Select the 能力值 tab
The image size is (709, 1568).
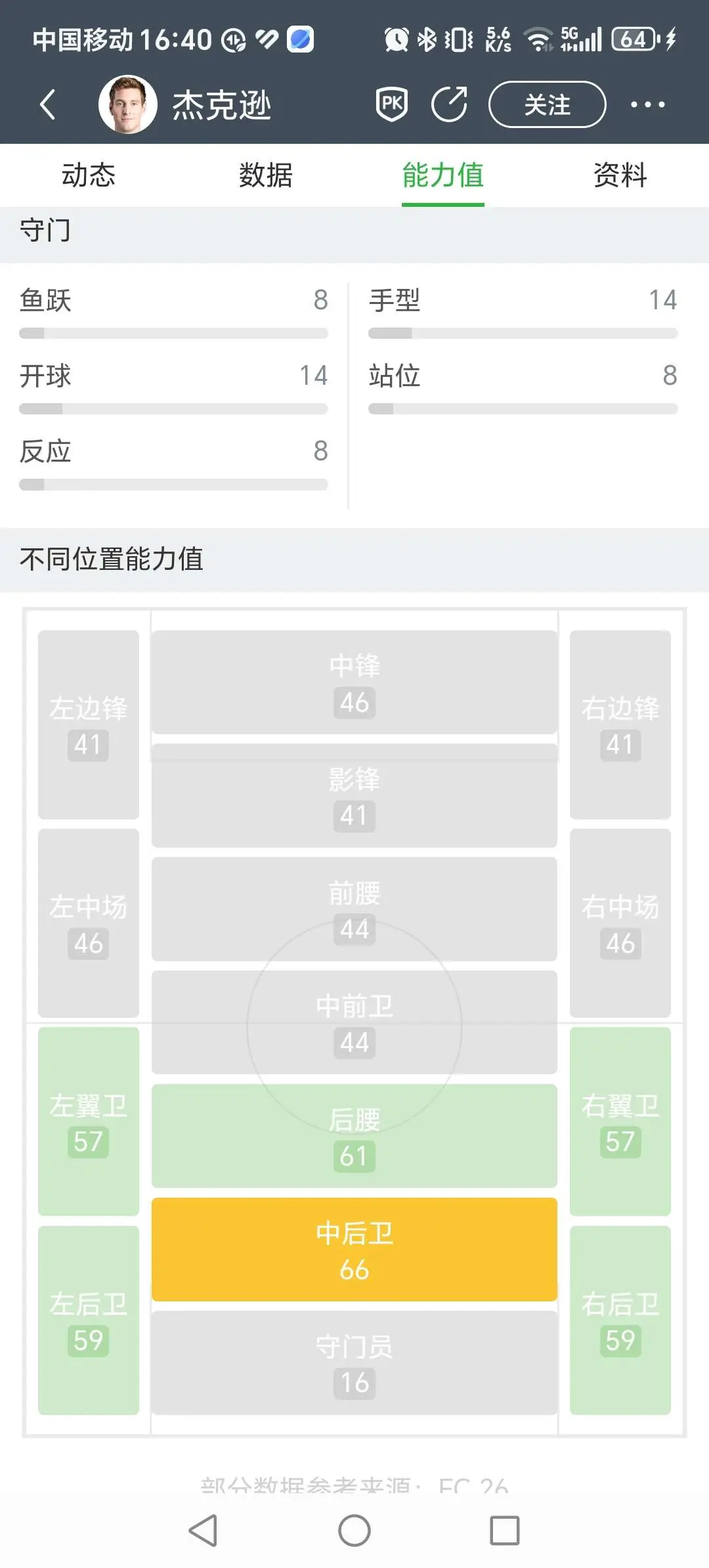pyautogui.click(x=443, y=175)
